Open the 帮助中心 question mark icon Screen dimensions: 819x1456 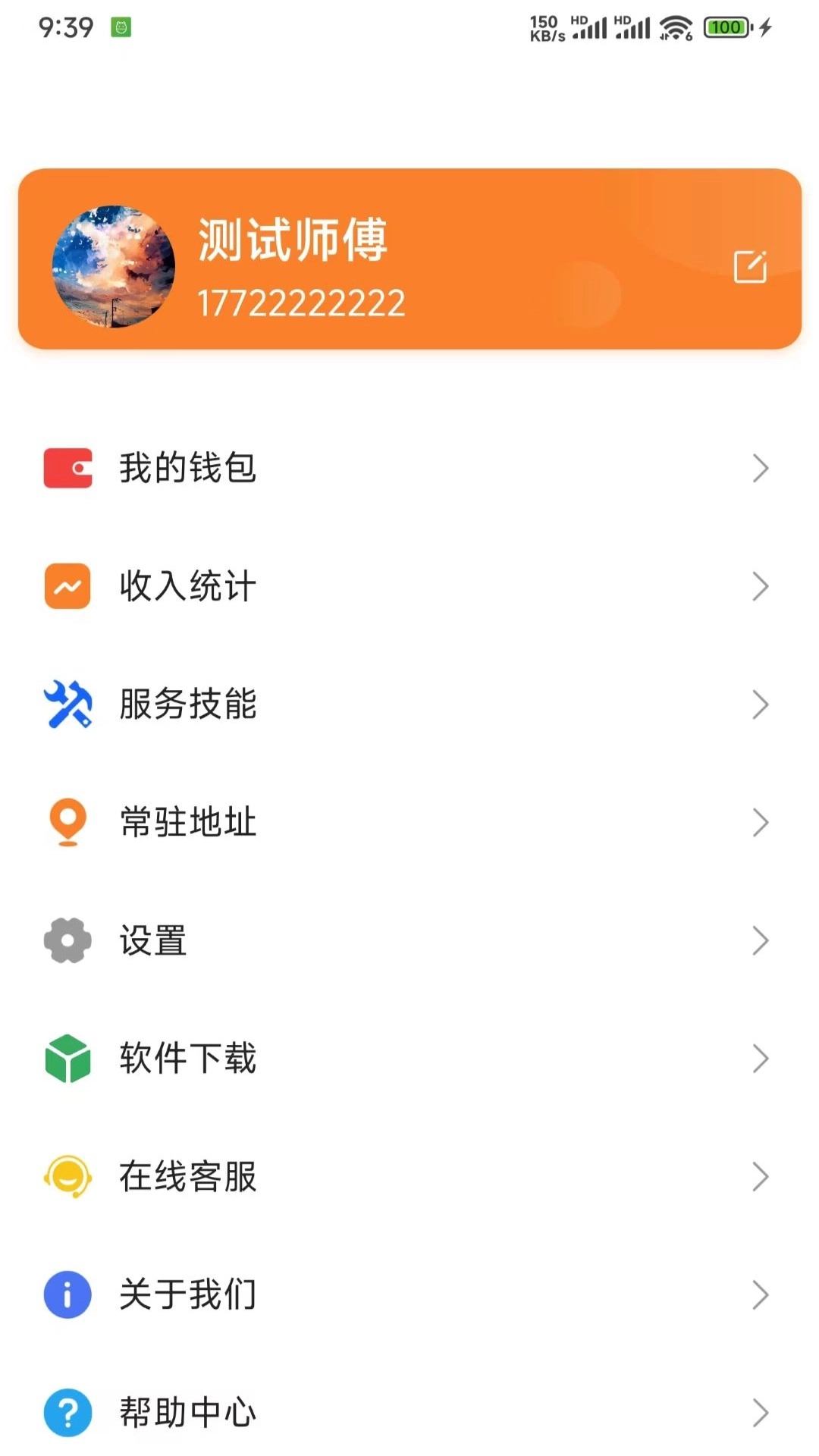[x=67, y=1412]
